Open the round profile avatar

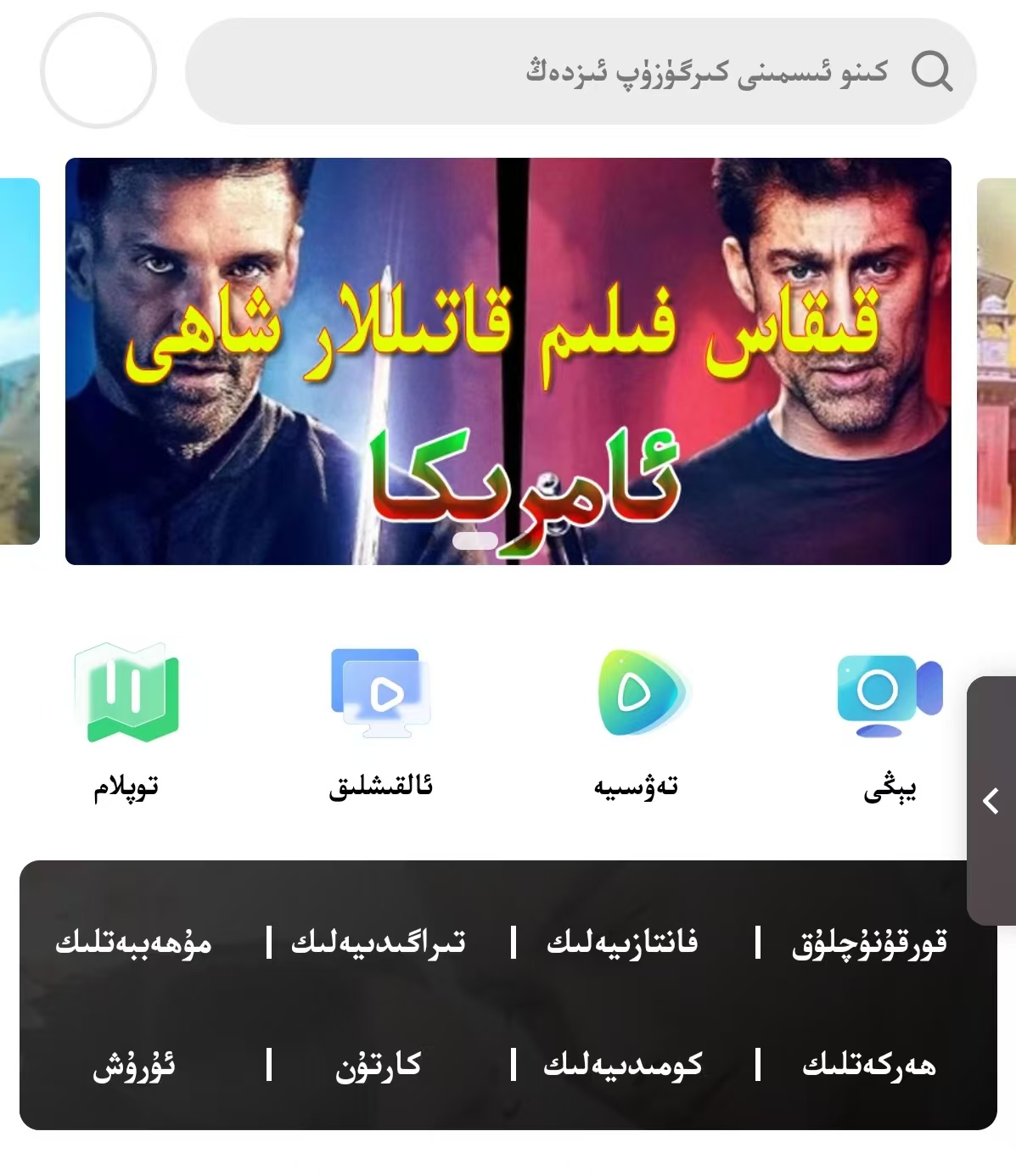click(98, 71)
